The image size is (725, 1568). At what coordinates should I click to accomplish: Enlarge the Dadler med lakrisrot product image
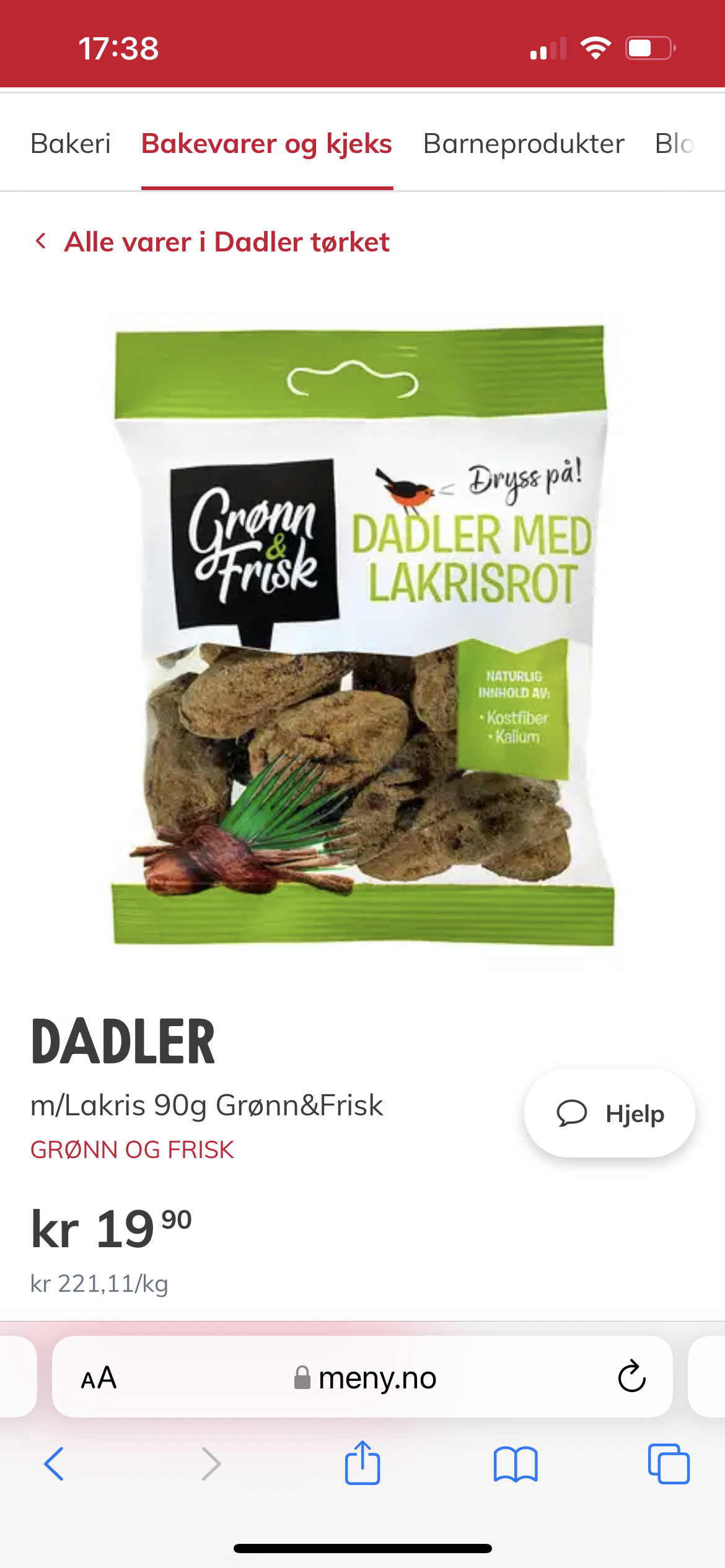[x=362, y=635]
